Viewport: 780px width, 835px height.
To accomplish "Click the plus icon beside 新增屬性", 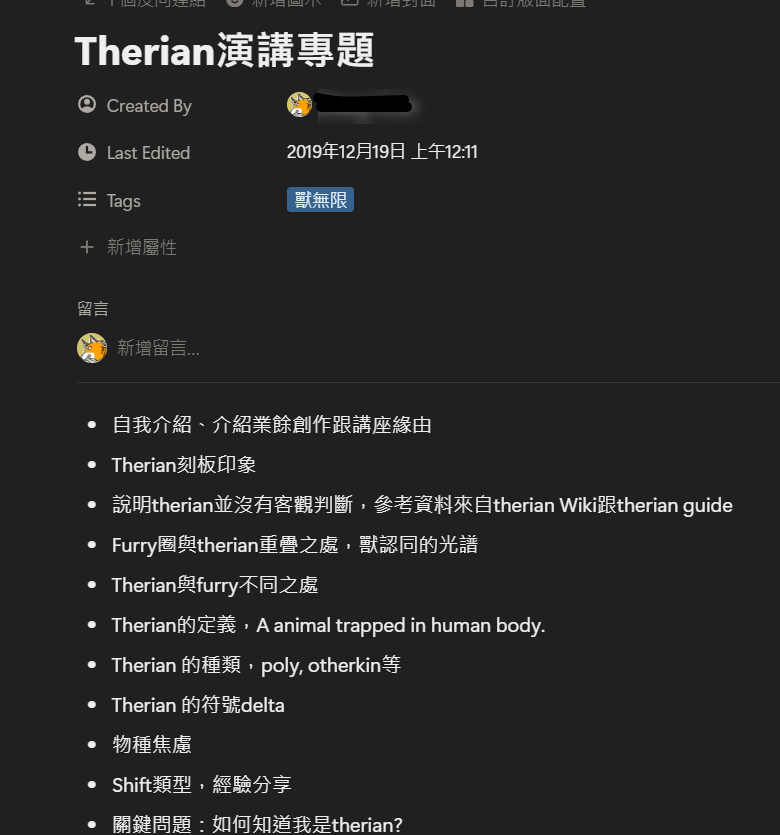I will pyautogui.click(x=88, y=247).
